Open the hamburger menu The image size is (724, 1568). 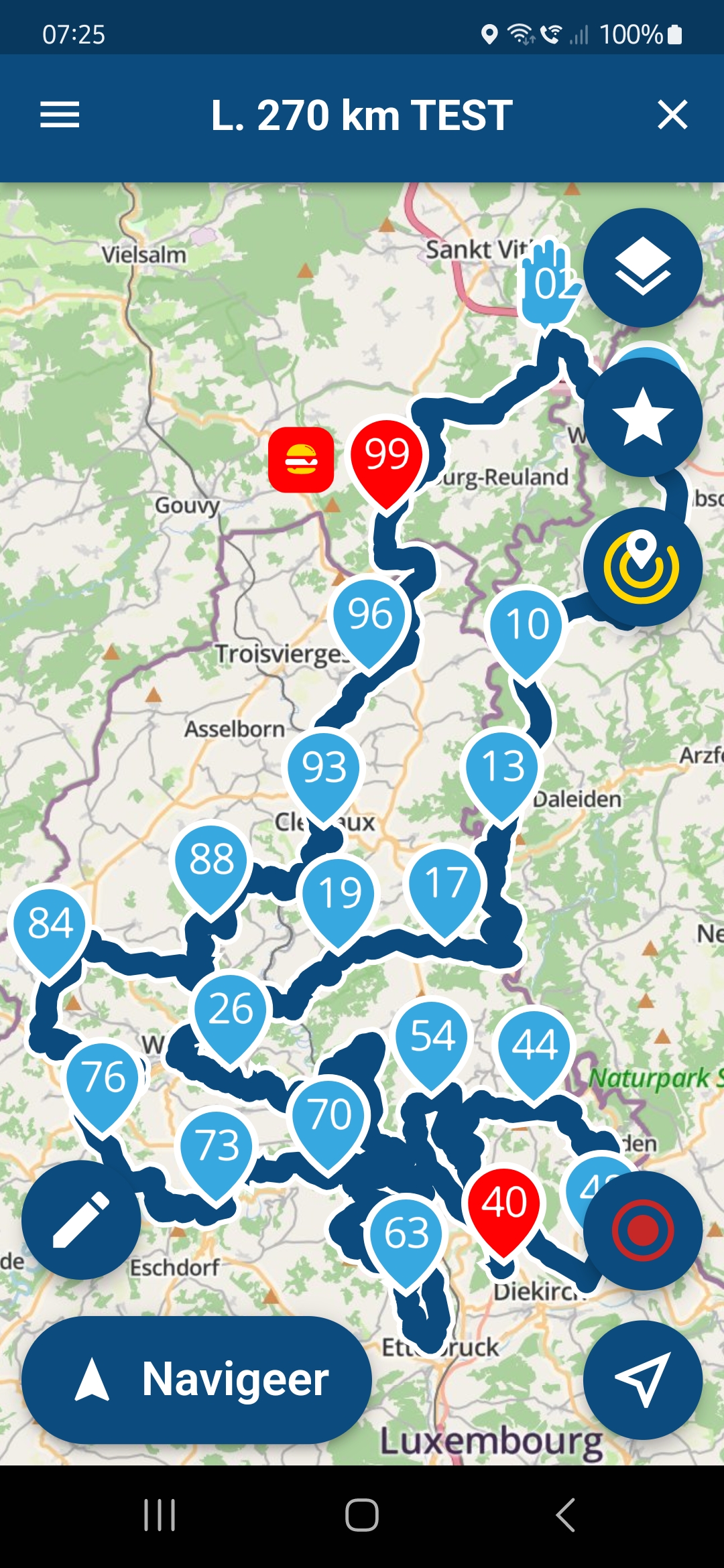point(60,115)
